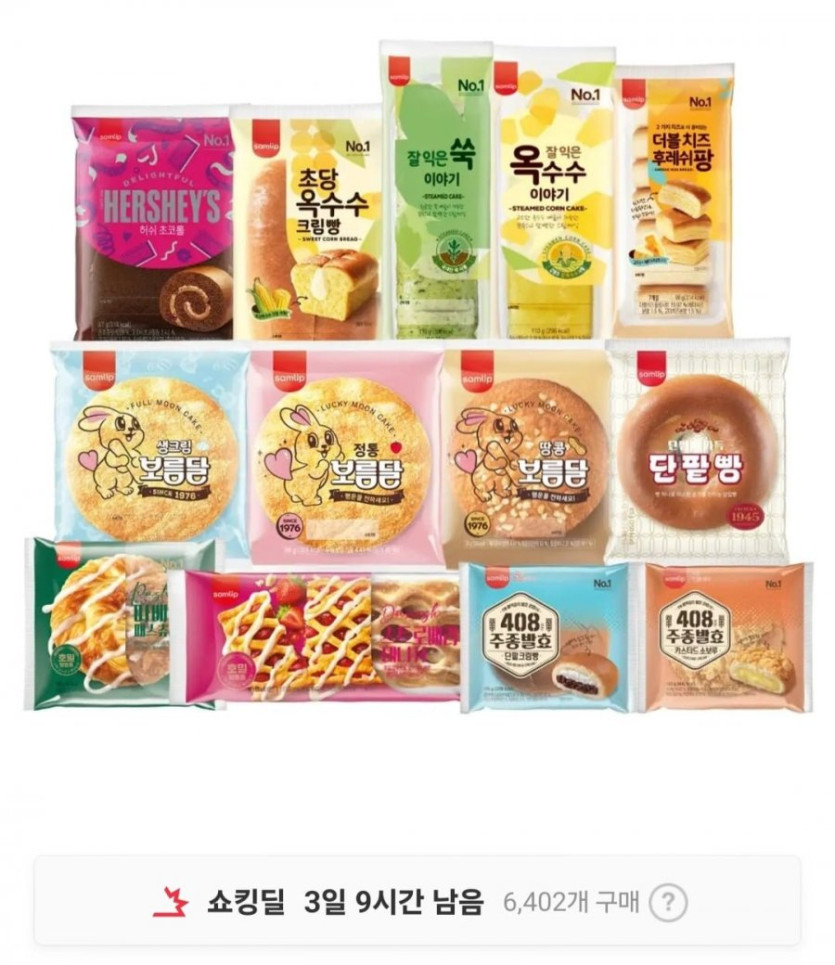Open the Samlip bread assortment product image
Screen dimensions: 835x965
click(x=417, y=380)
